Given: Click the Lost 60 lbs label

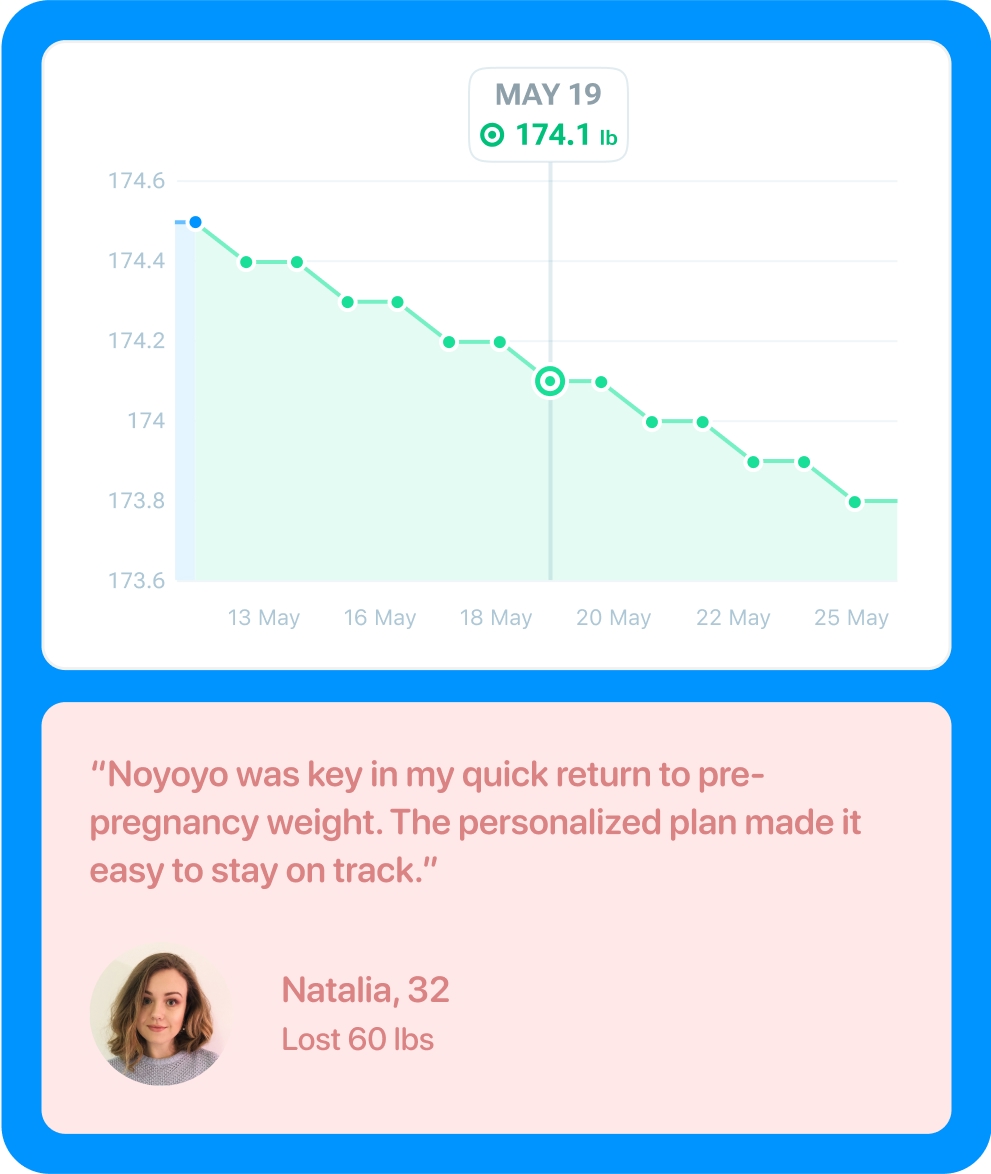Looking at the screenshot, I should point(358,1040).
